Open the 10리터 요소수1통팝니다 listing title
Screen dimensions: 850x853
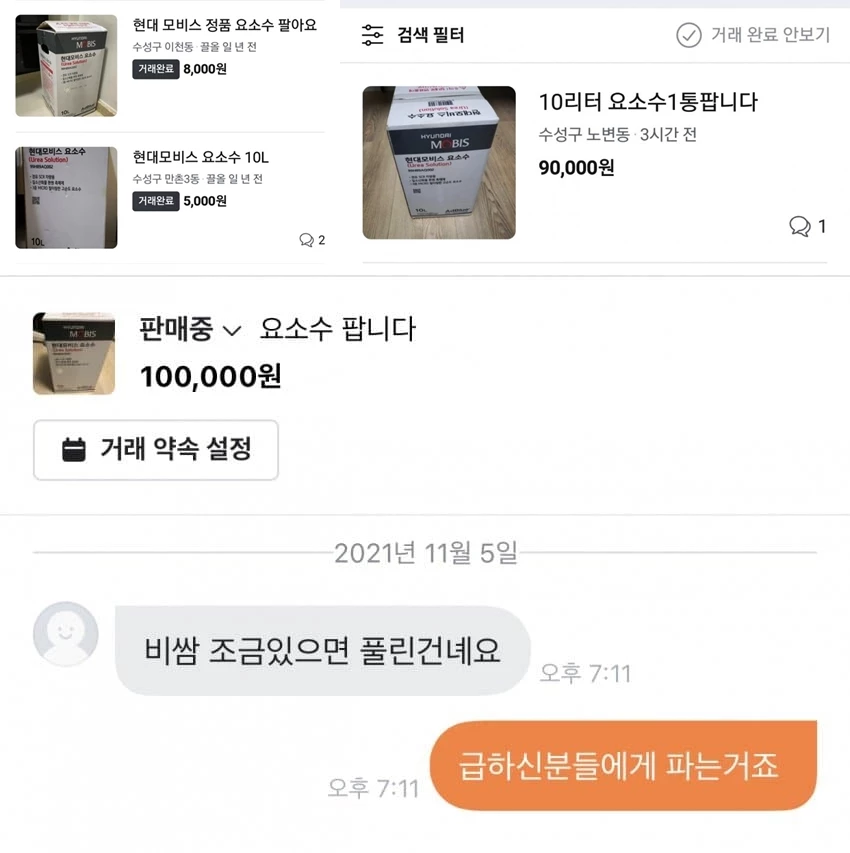tap(648, 102)
